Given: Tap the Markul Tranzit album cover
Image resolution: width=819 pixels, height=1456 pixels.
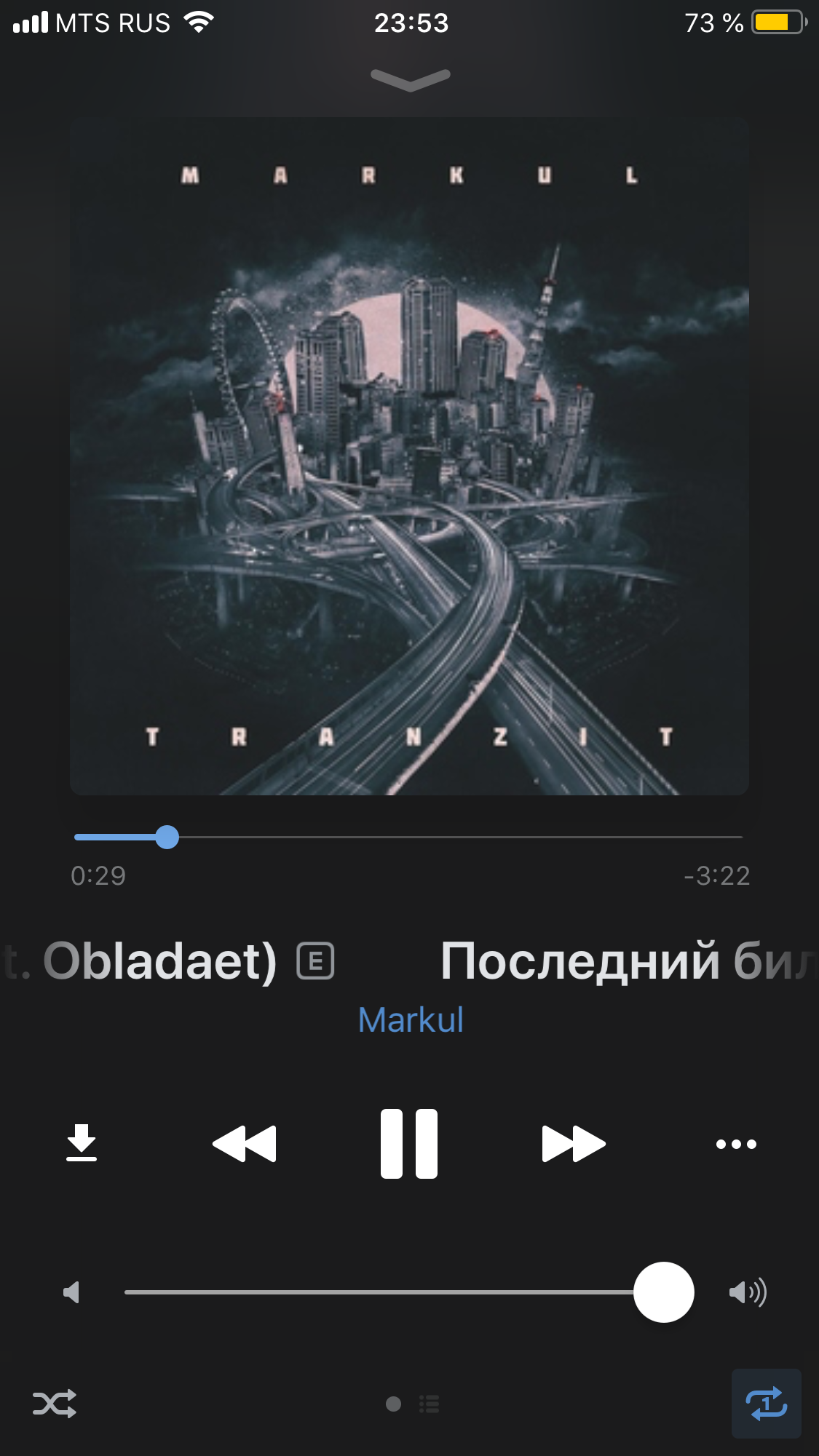Looking at the screenshot, I should 409,456.
